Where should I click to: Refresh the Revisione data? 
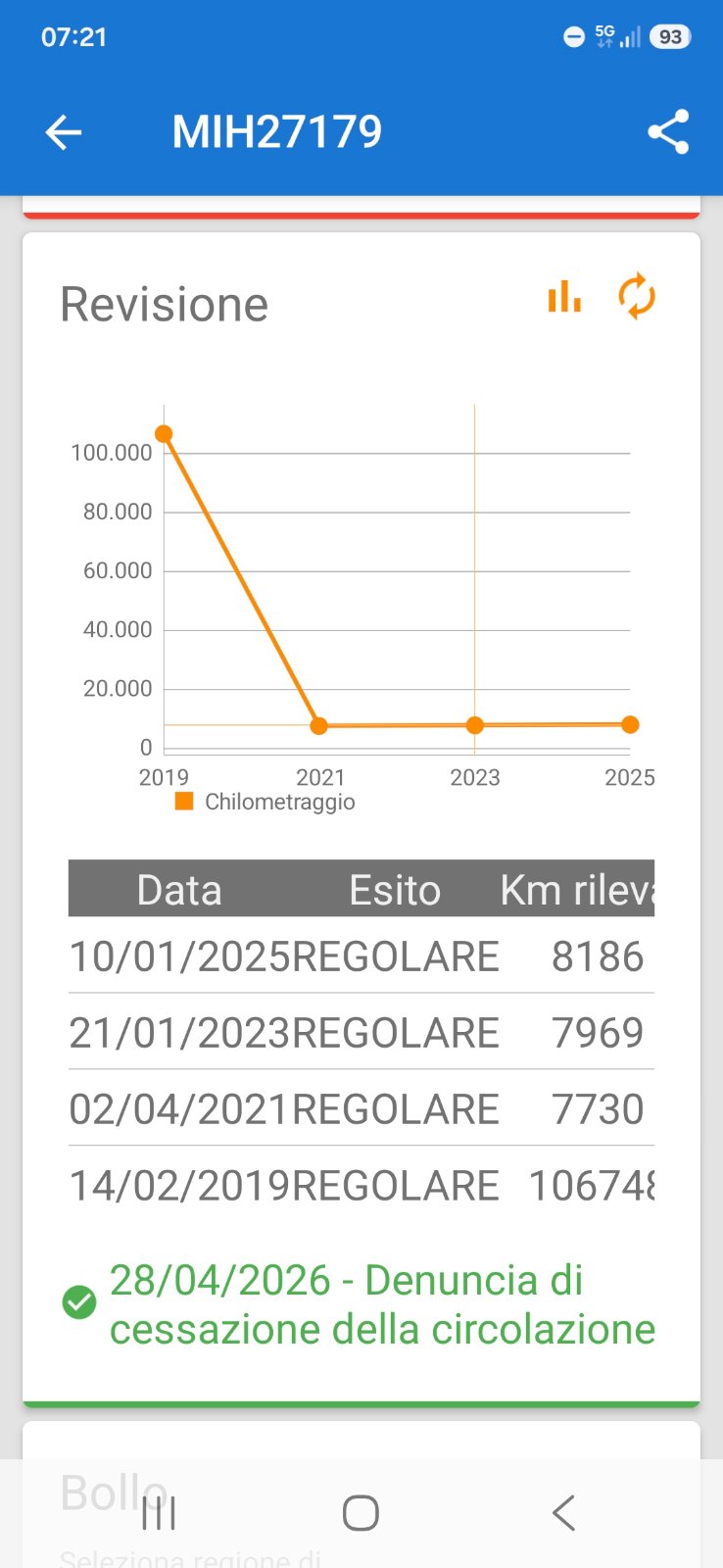(637, 296)
